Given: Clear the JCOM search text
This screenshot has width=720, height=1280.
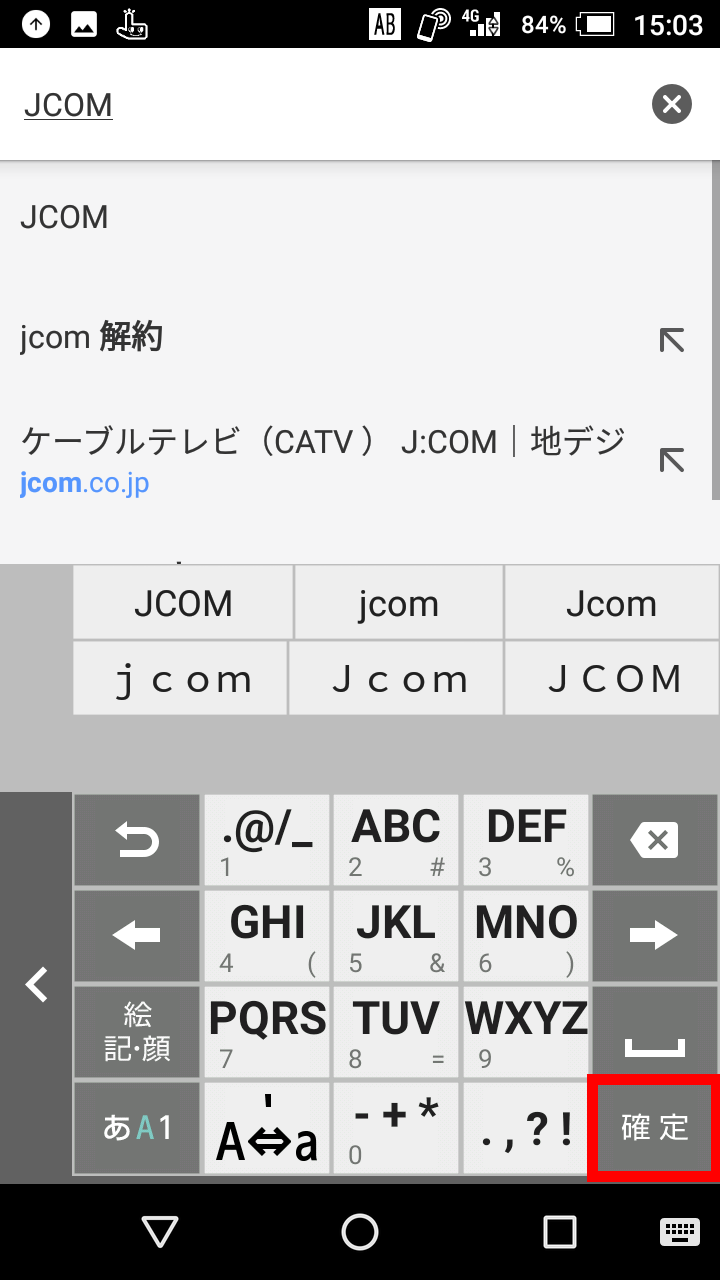Looking at the screenshot, I should click(x=672, y=104).
